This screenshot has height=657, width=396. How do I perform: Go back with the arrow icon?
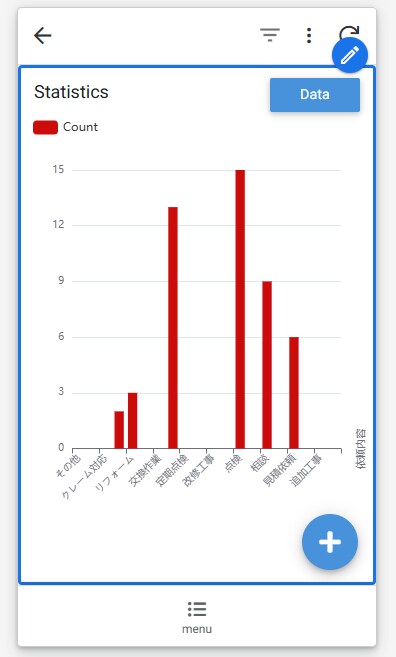pos(43,36)
